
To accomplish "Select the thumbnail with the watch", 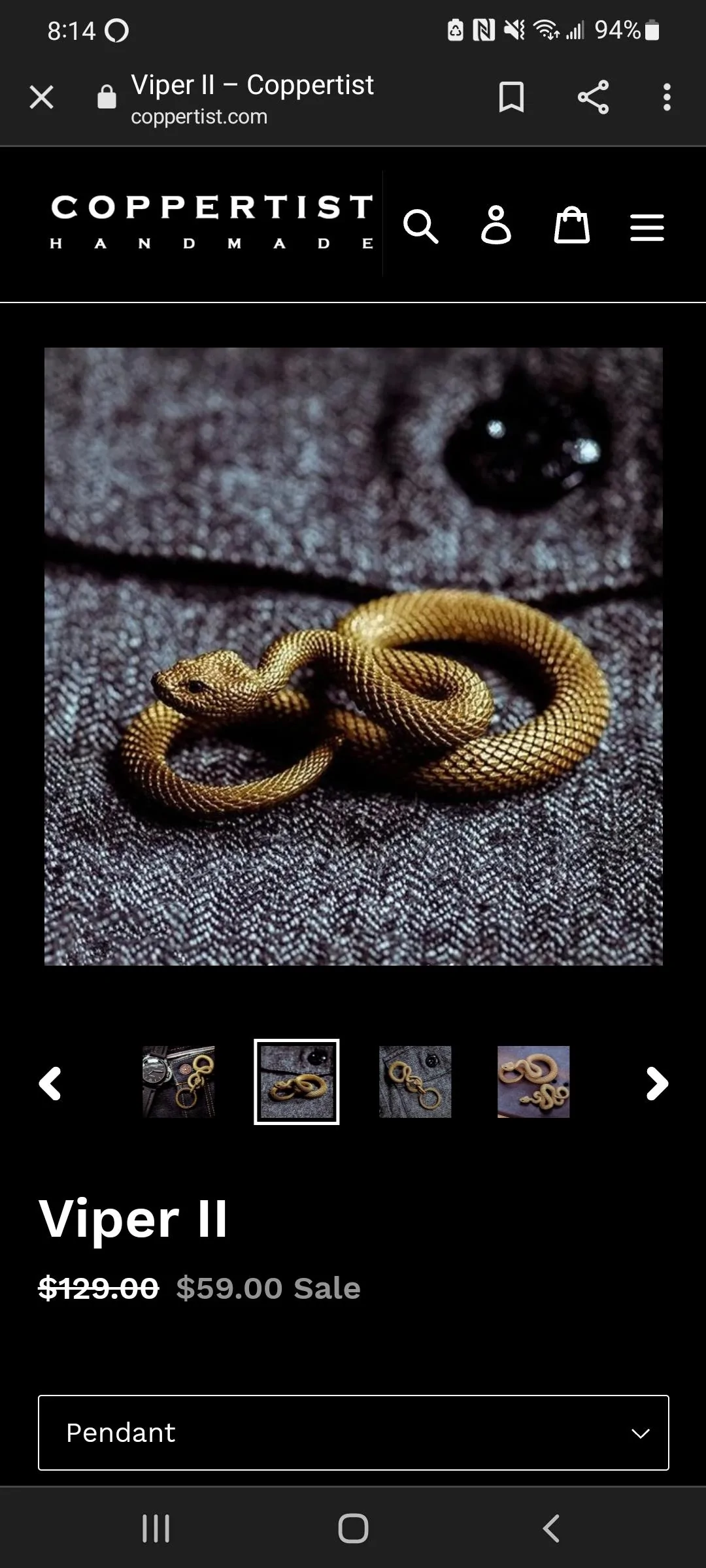I will [x=178, y=1082].
